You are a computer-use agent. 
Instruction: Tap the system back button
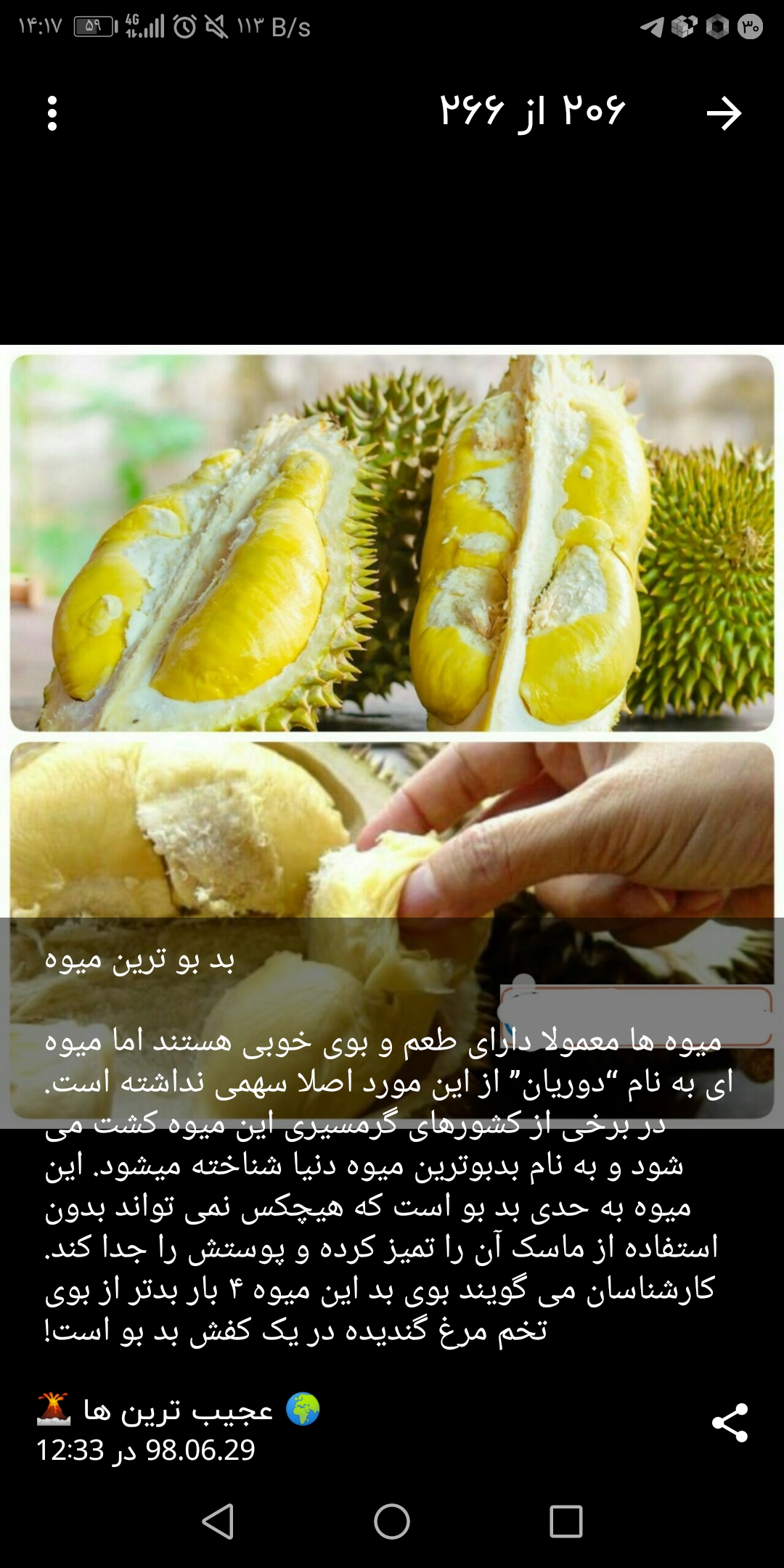[218, 1522]
